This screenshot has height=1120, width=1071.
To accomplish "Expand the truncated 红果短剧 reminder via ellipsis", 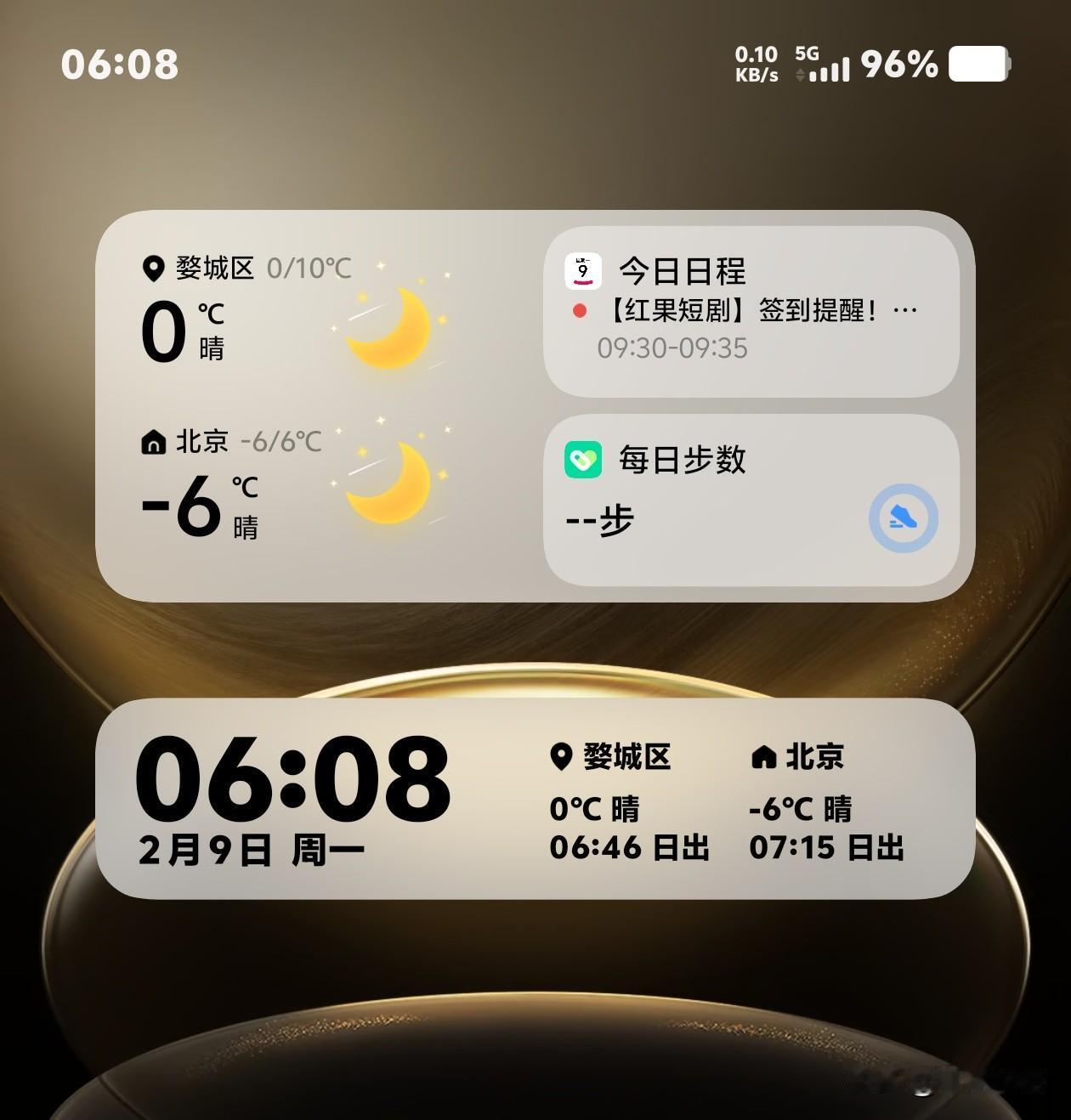I will pyautogui.click(x=906, y=309).
